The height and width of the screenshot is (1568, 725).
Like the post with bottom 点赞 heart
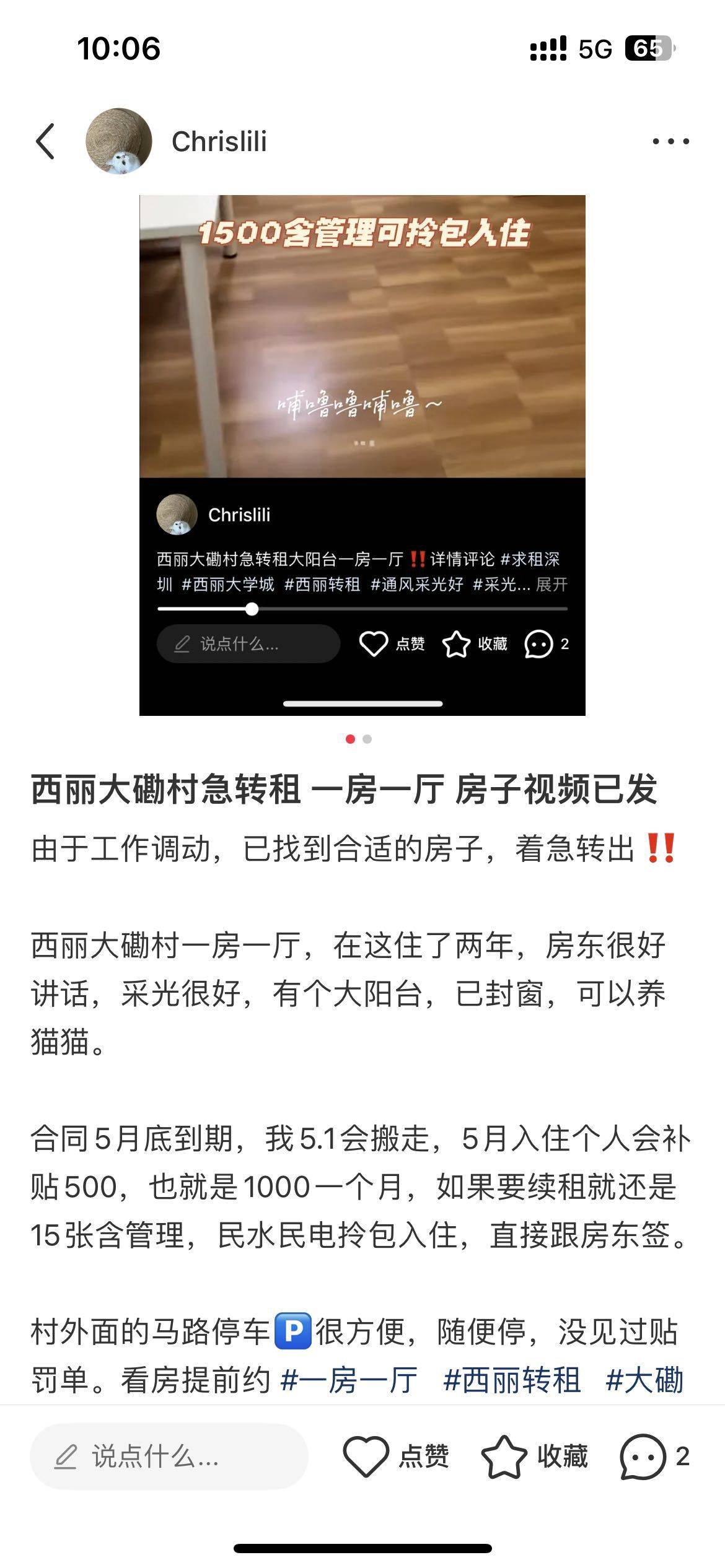396,1456
